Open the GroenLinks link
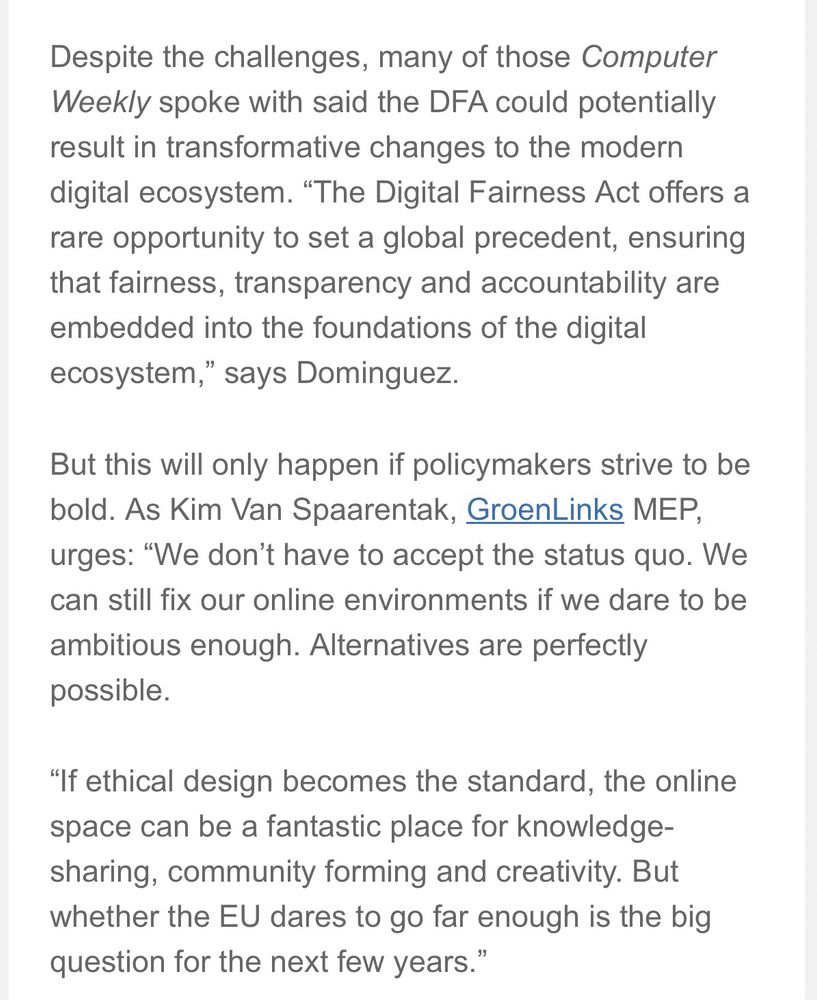This screenshot has height=1000, width=817. tap(545, 510)
